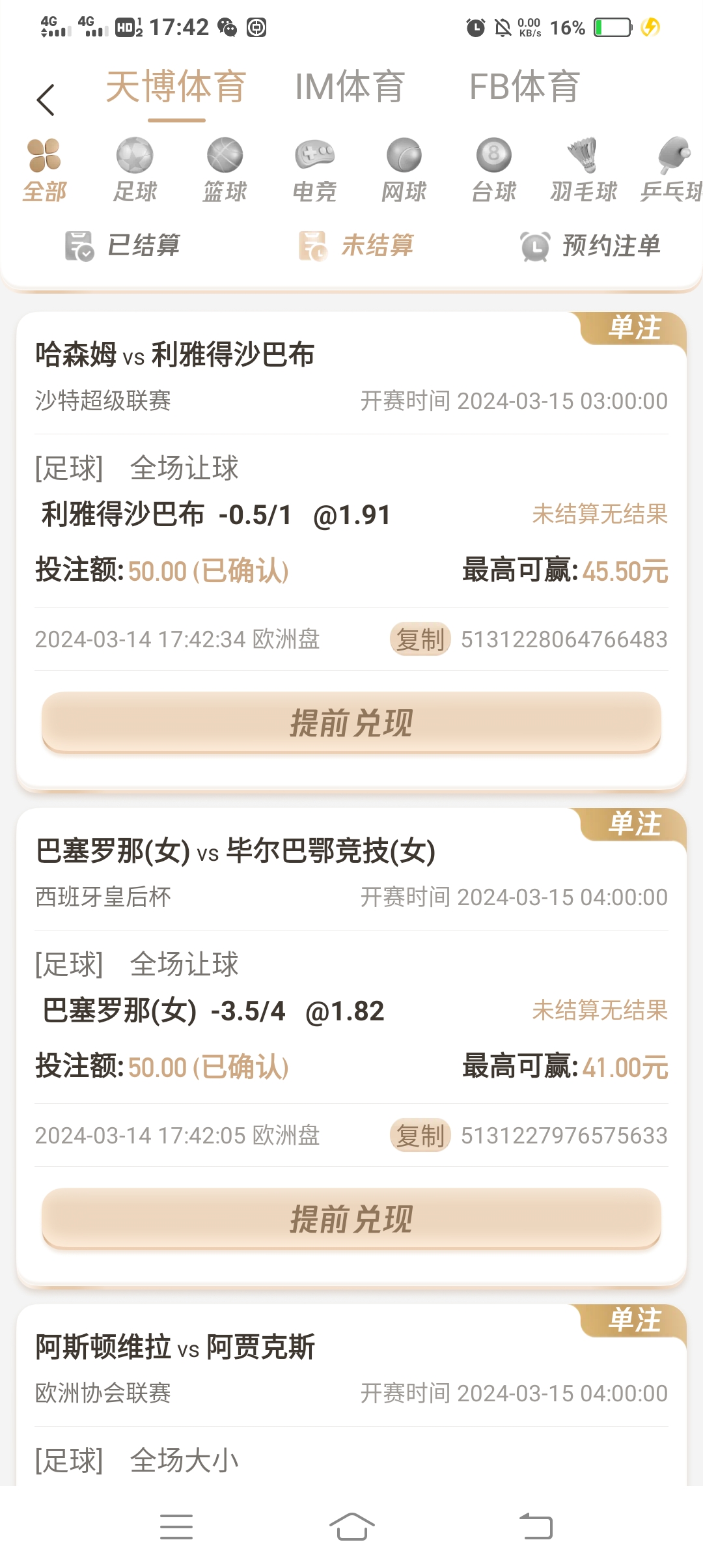This screenshot has height=1568, width=703.
Task: Open system recent apps menu
Action: click(176, 1527)
